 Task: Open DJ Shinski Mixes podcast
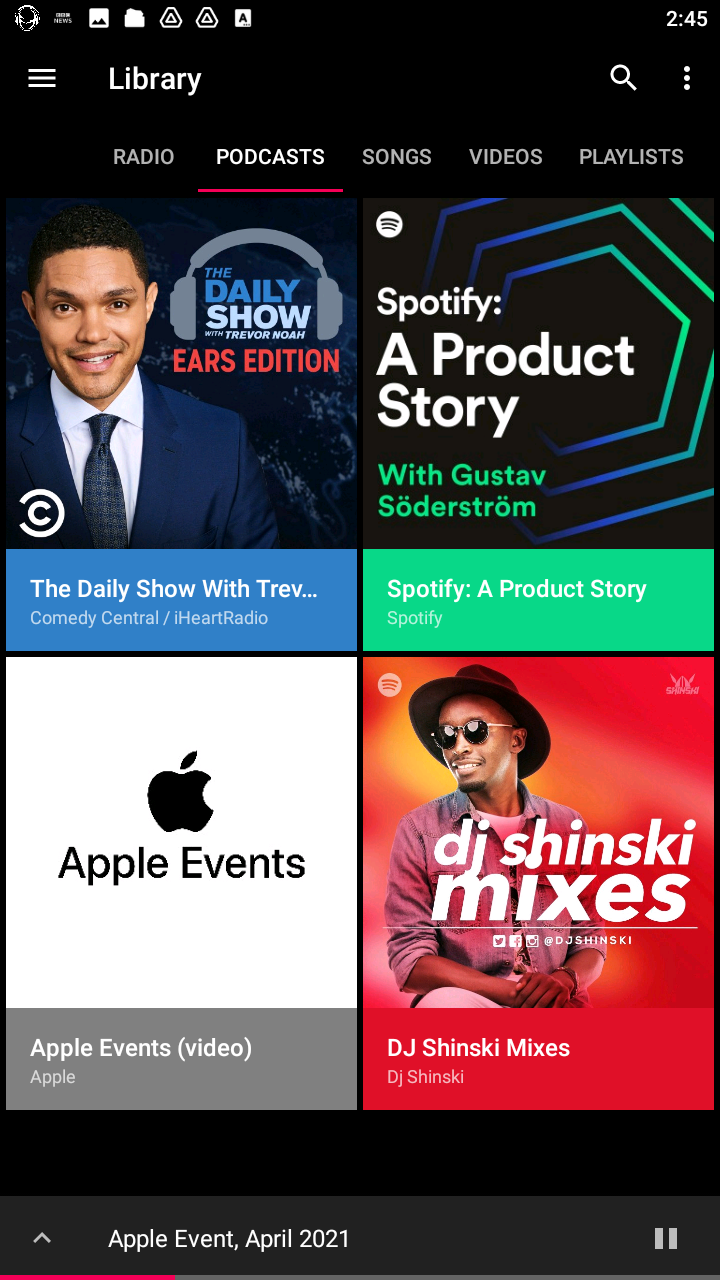(538, 882)
